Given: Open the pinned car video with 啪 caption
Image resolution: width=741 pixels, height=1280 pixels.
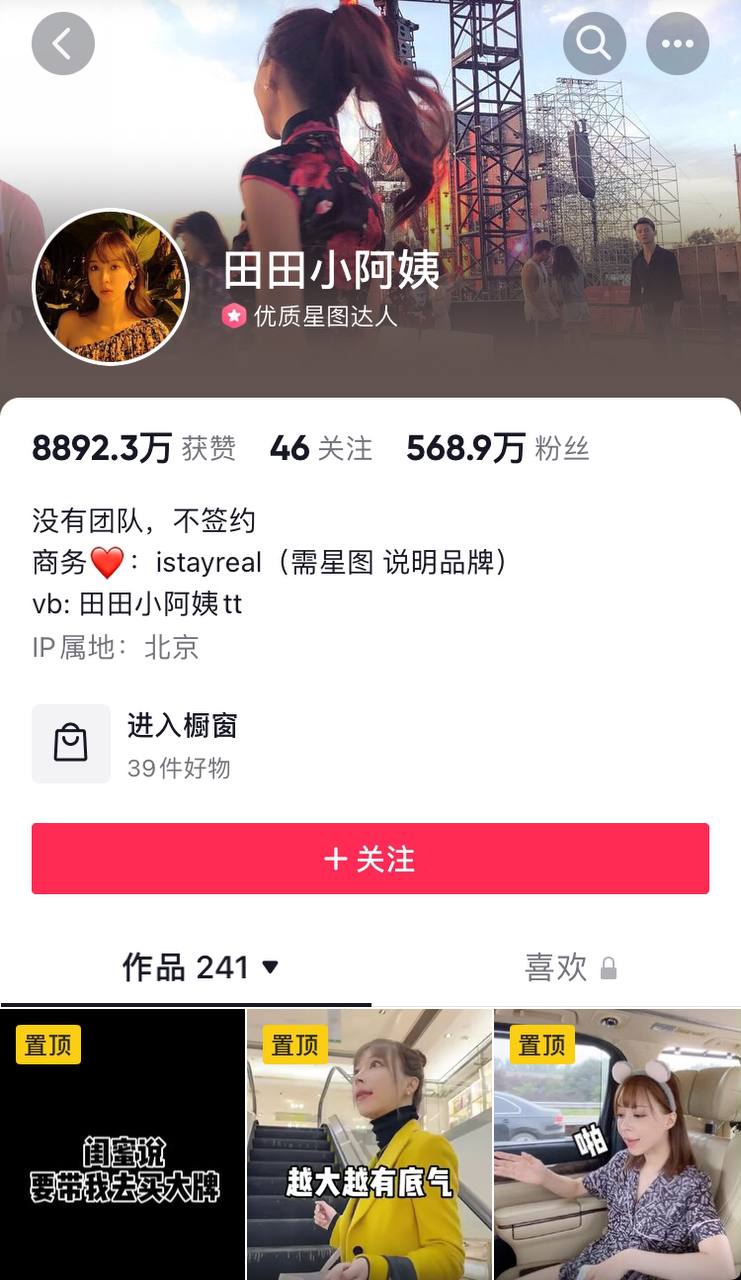Looking at the screenshot, I should pyautogui.click(x=617, y=1145).
